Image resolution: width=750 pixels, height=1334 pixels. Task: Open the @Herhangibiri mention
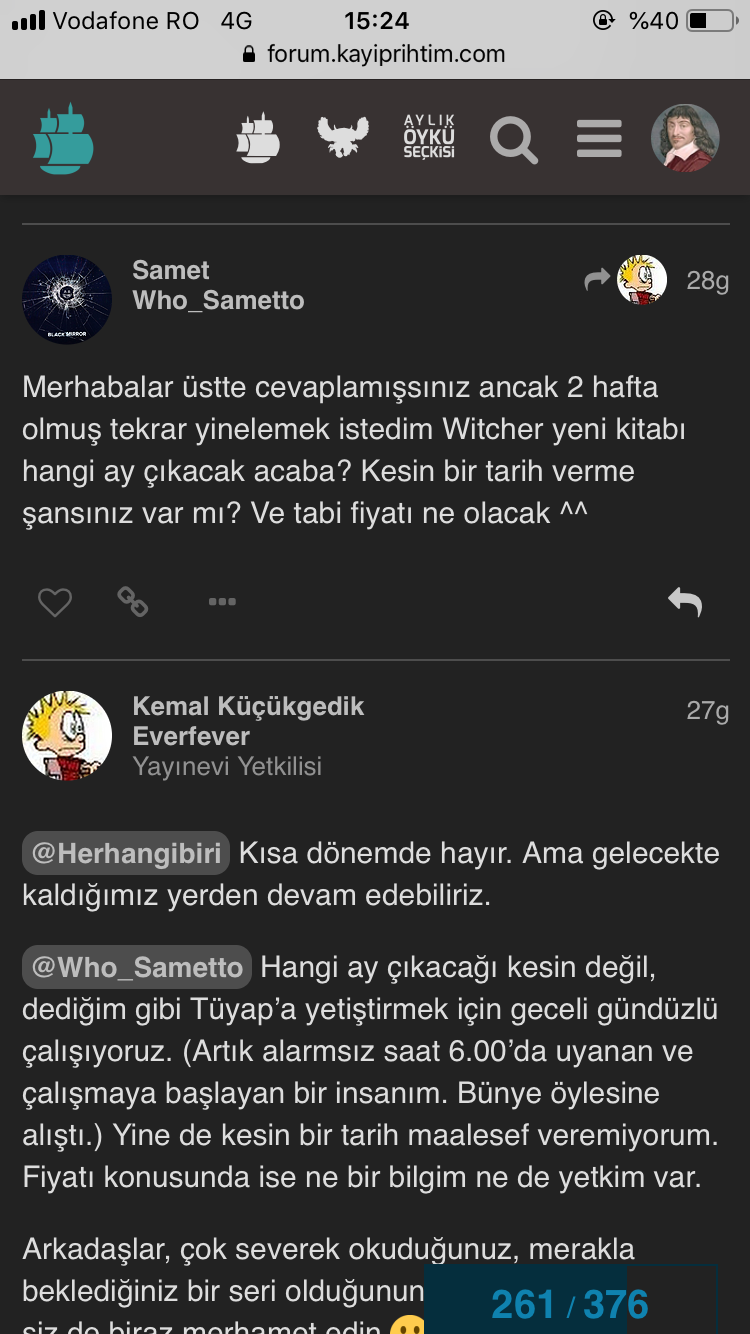click(127, 853)
